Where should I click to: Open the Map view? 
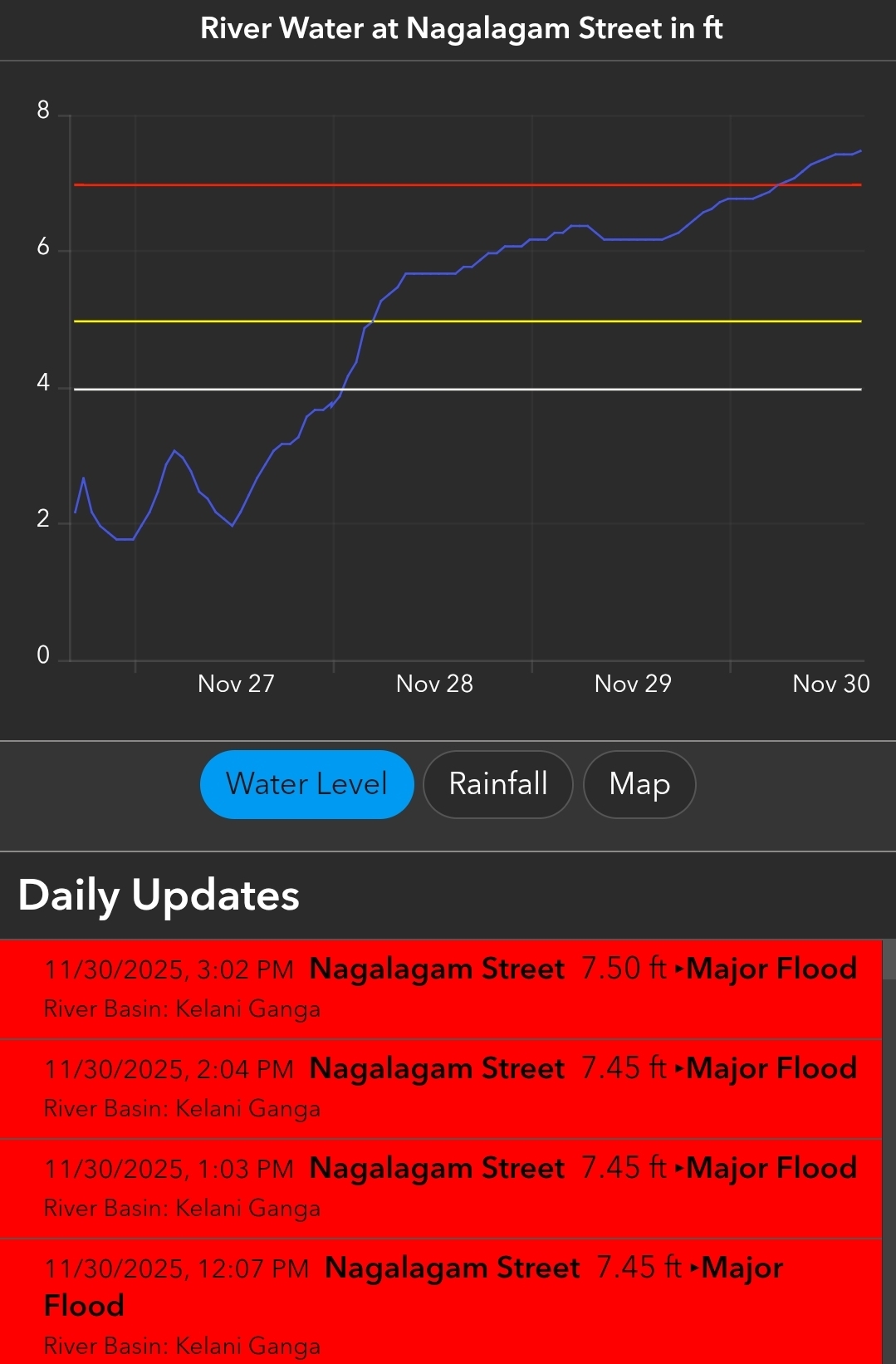(639, 784)
